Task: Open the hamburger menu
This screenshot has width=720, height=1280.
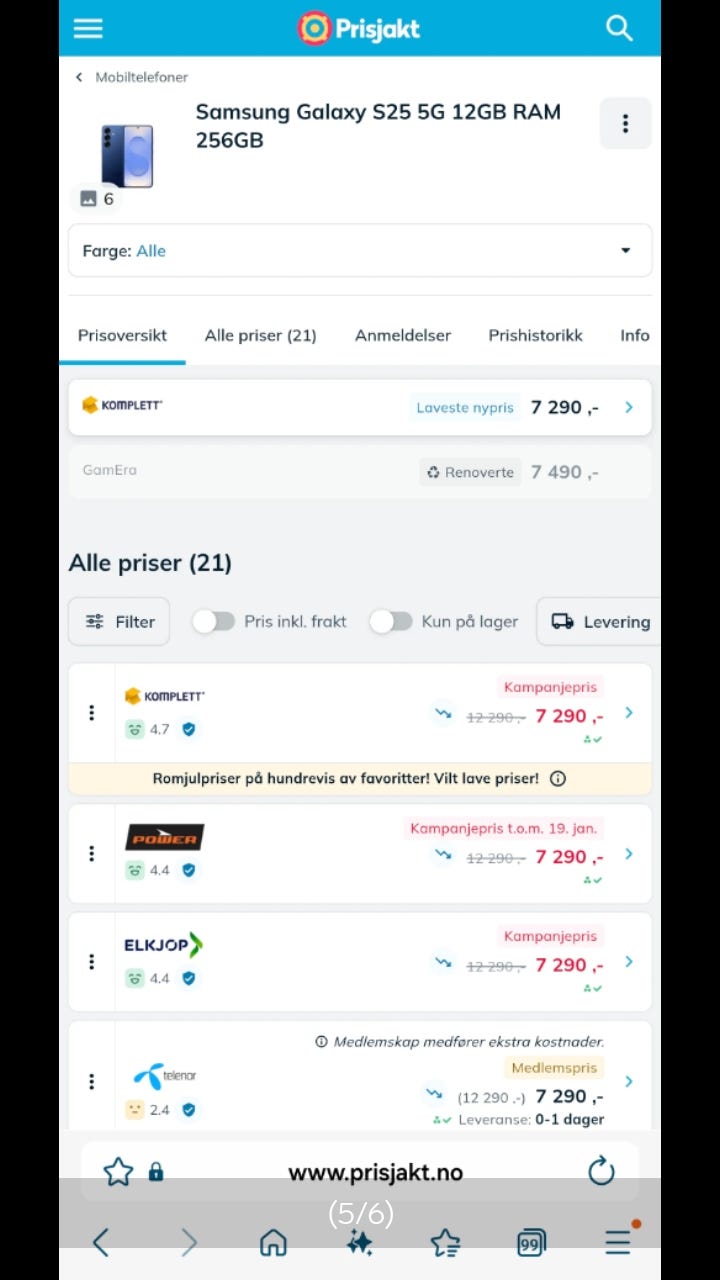Action: [x=88, y=28]
